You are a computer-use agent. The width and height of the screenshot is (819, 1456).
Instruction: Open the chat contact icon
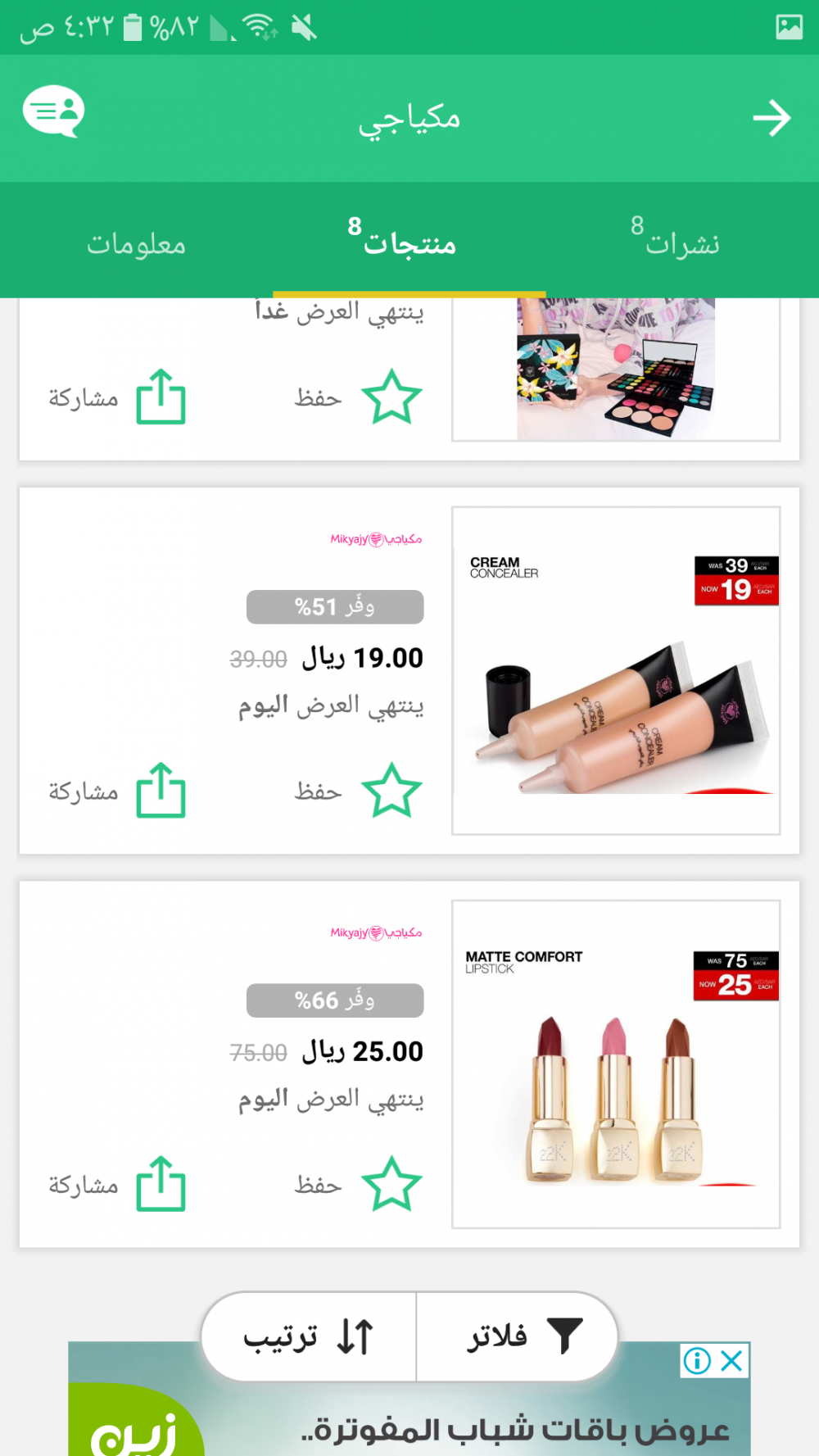pyautogui.click(x=54, y=111)
